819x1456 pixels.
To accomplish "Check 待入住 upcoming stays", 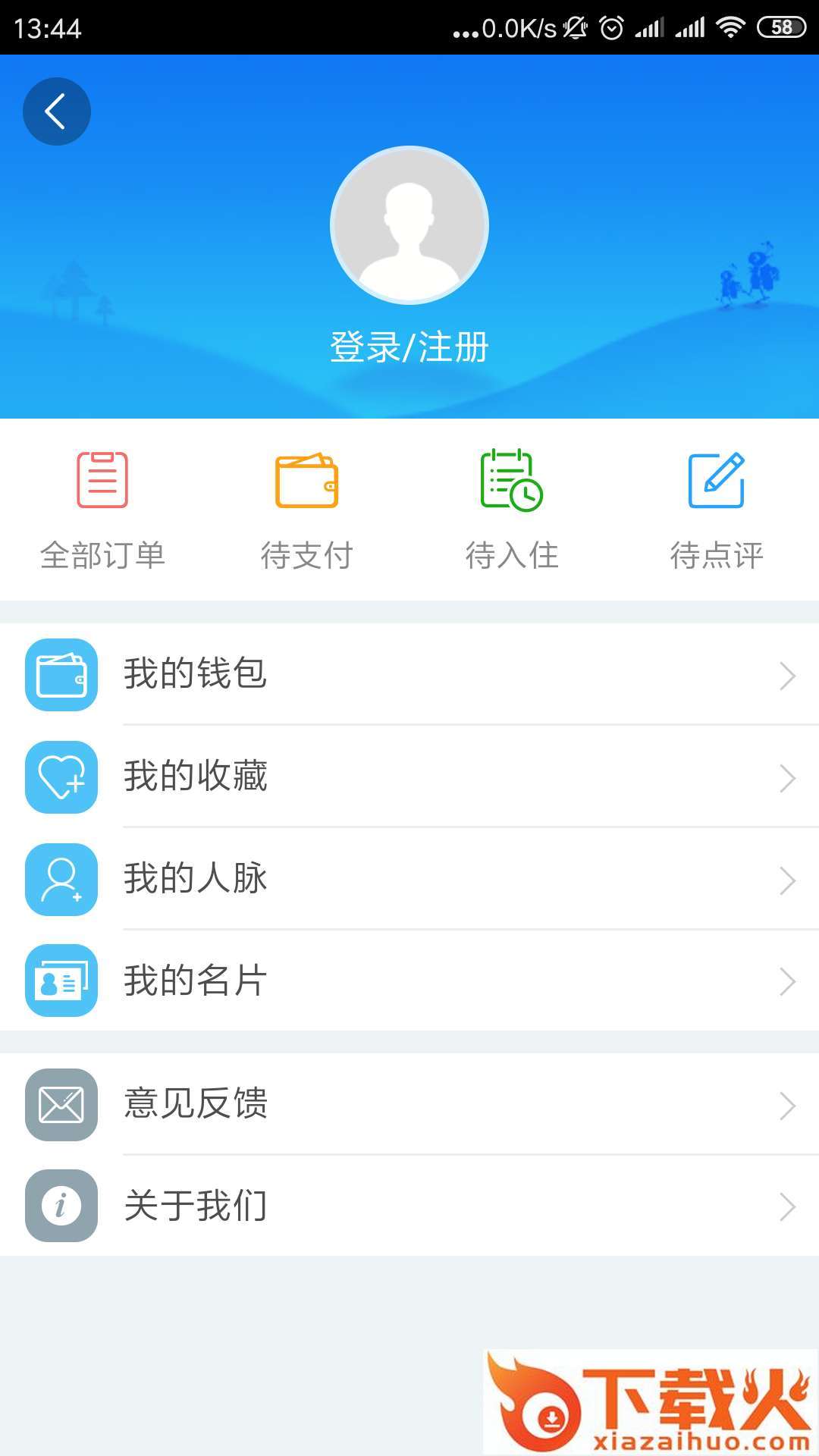I will tap(512, 510).
